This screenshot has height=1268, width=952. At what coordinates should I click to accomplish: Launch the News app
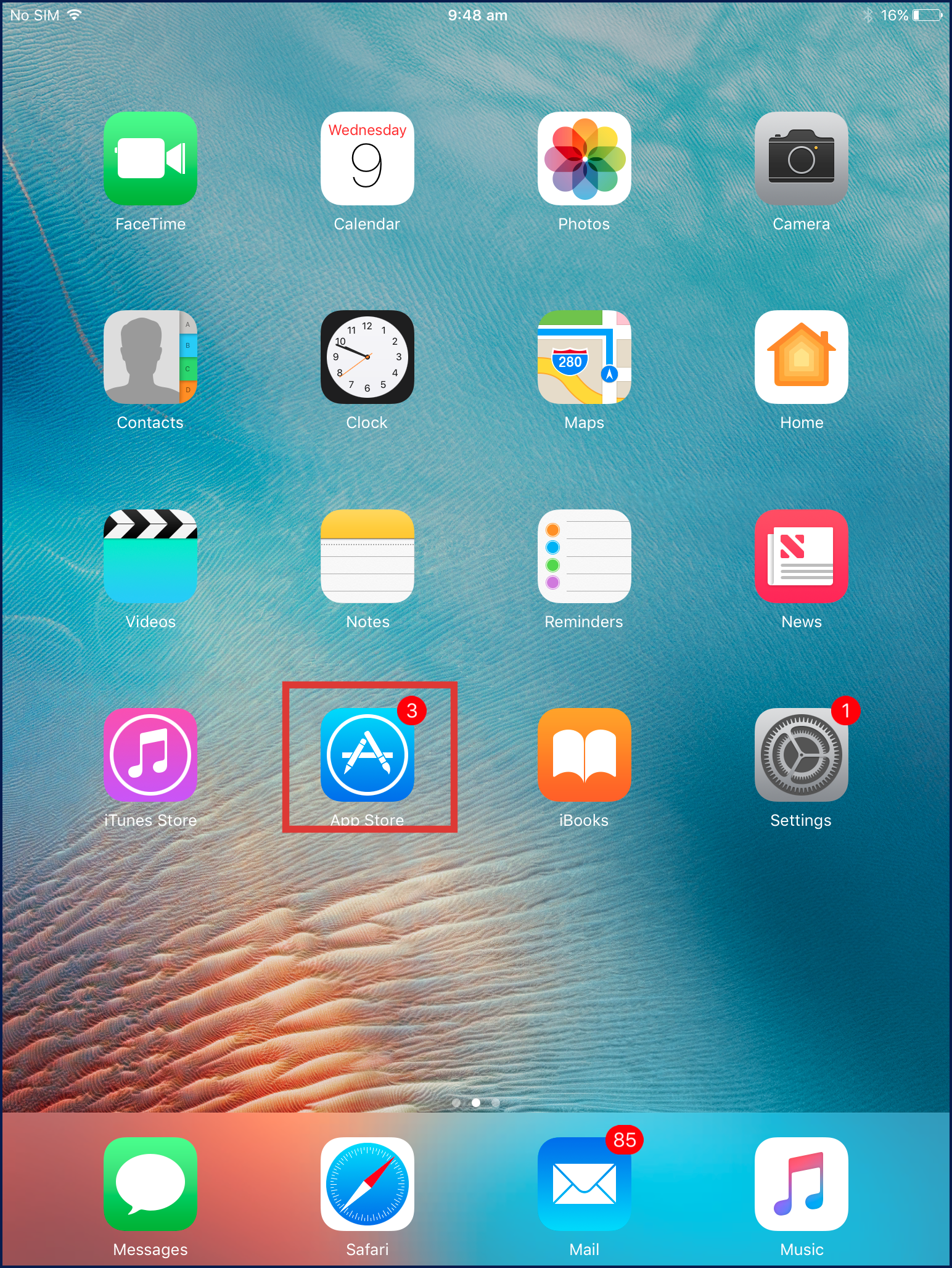802,556
